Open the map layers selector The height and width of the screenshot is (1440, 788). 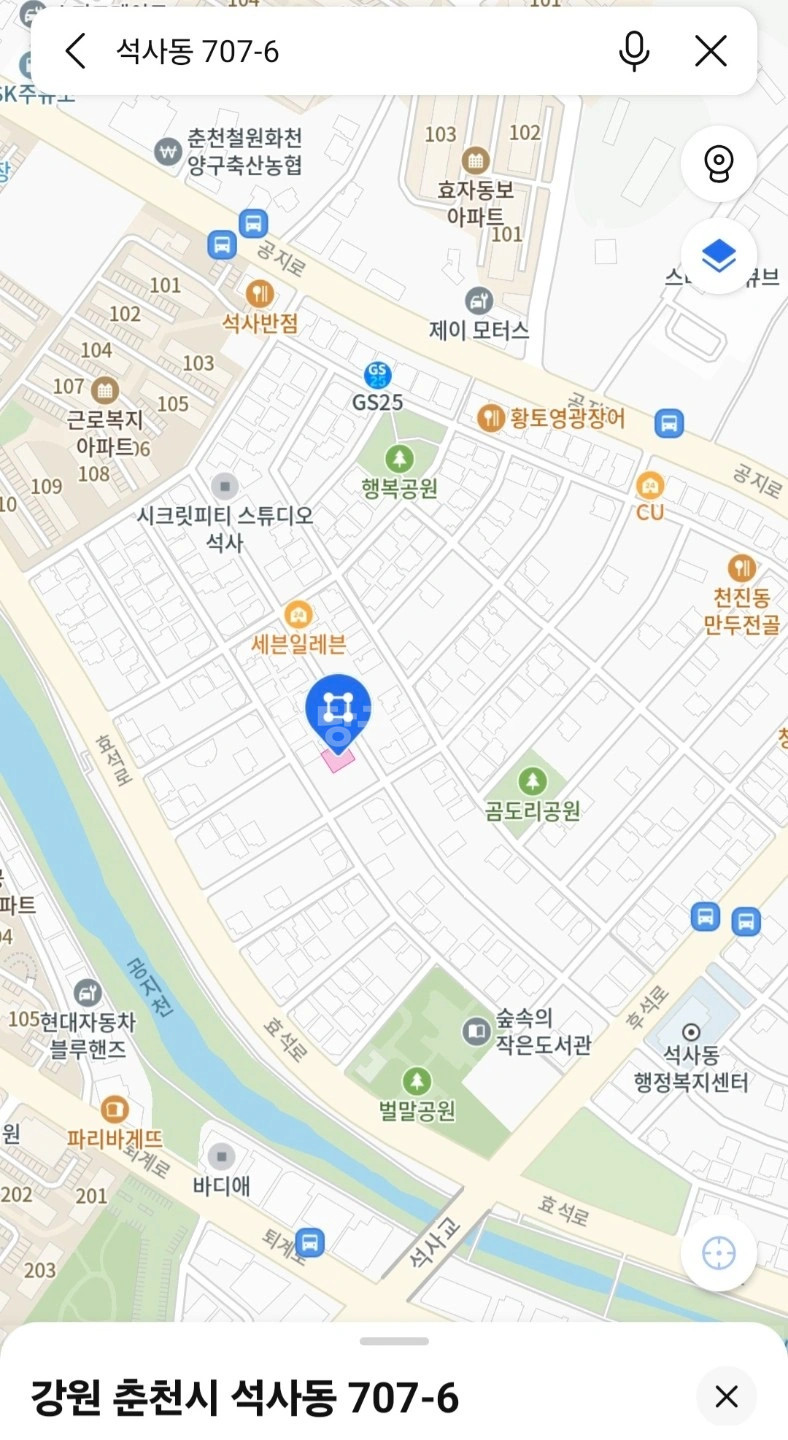pos(719,256)
